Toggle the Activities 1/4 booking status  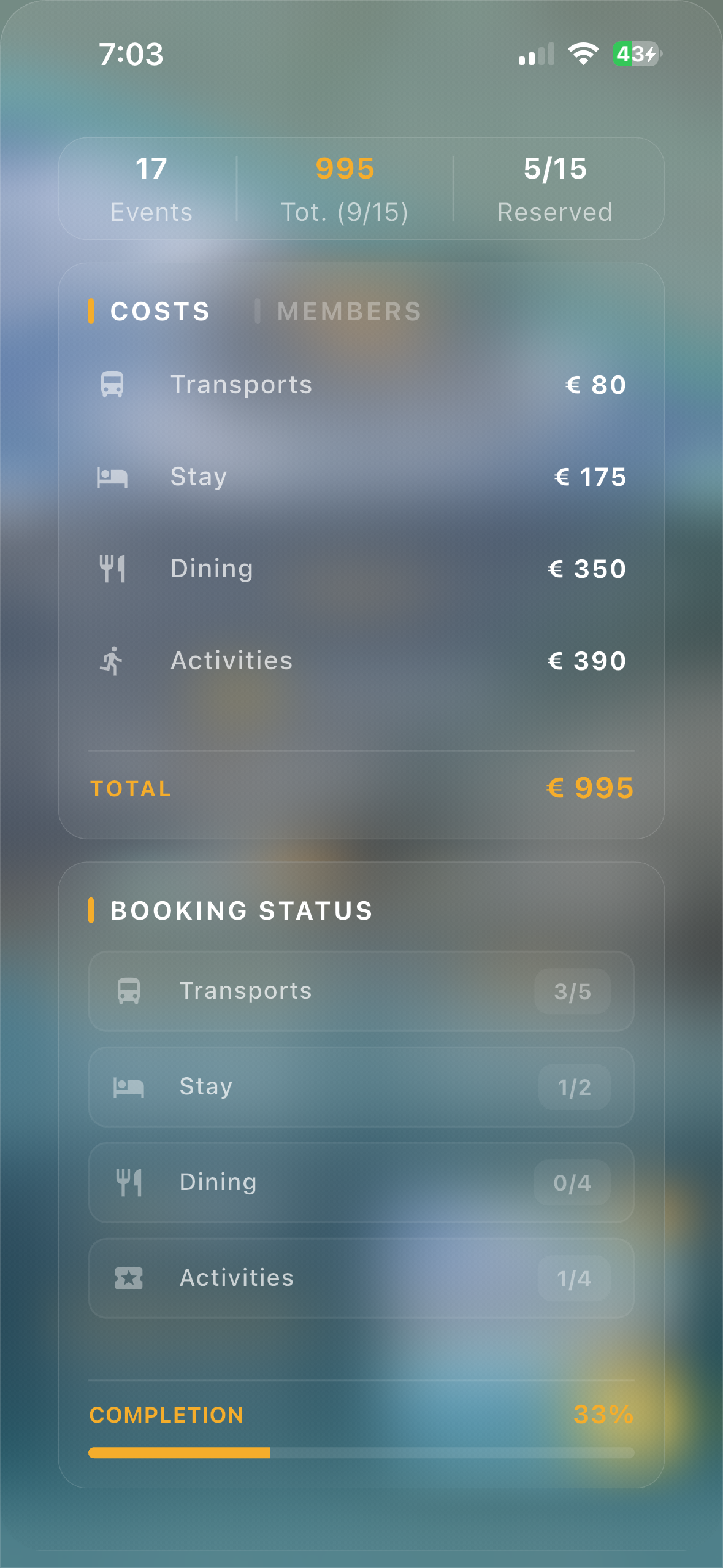(361, 1277)
